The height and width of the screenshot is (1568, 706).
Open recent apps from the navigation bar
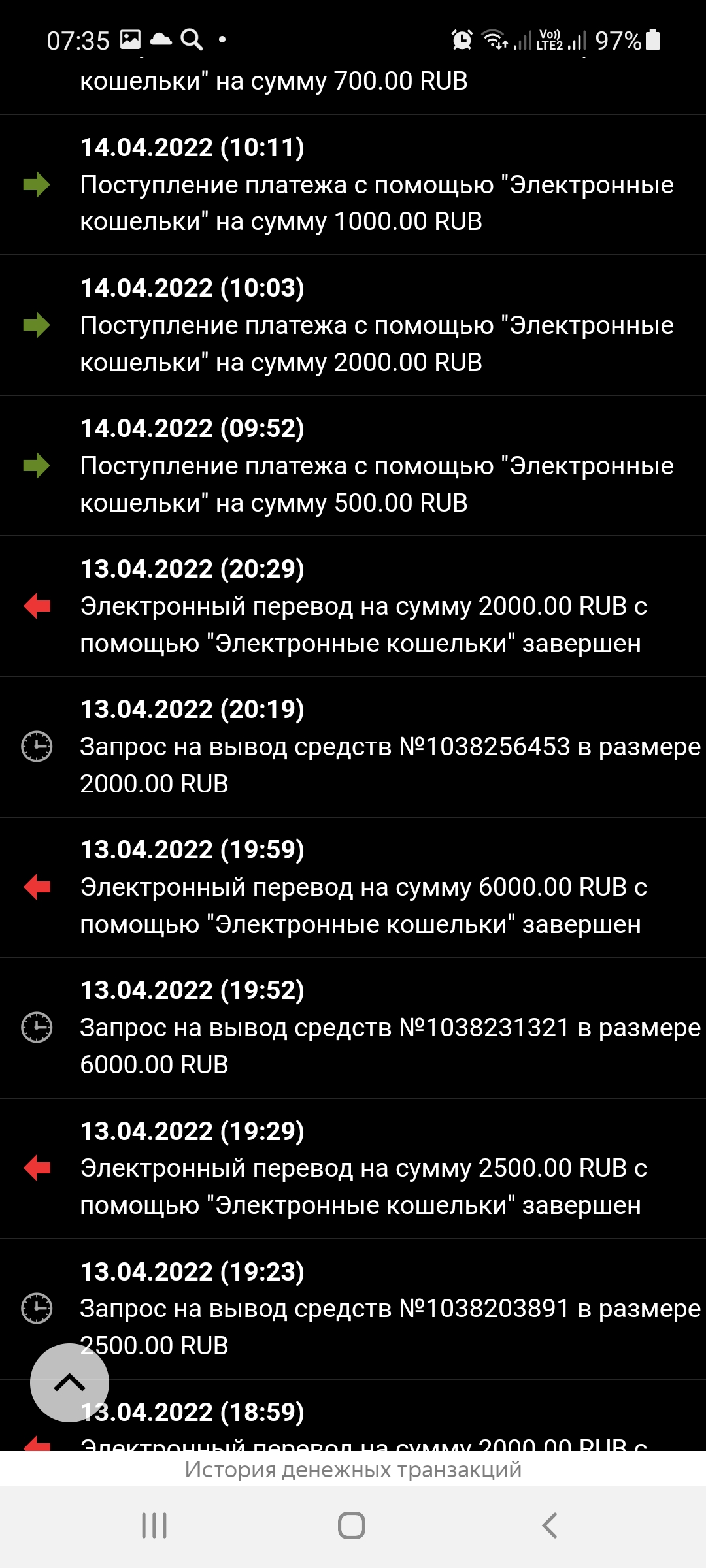click(154, 1526)
